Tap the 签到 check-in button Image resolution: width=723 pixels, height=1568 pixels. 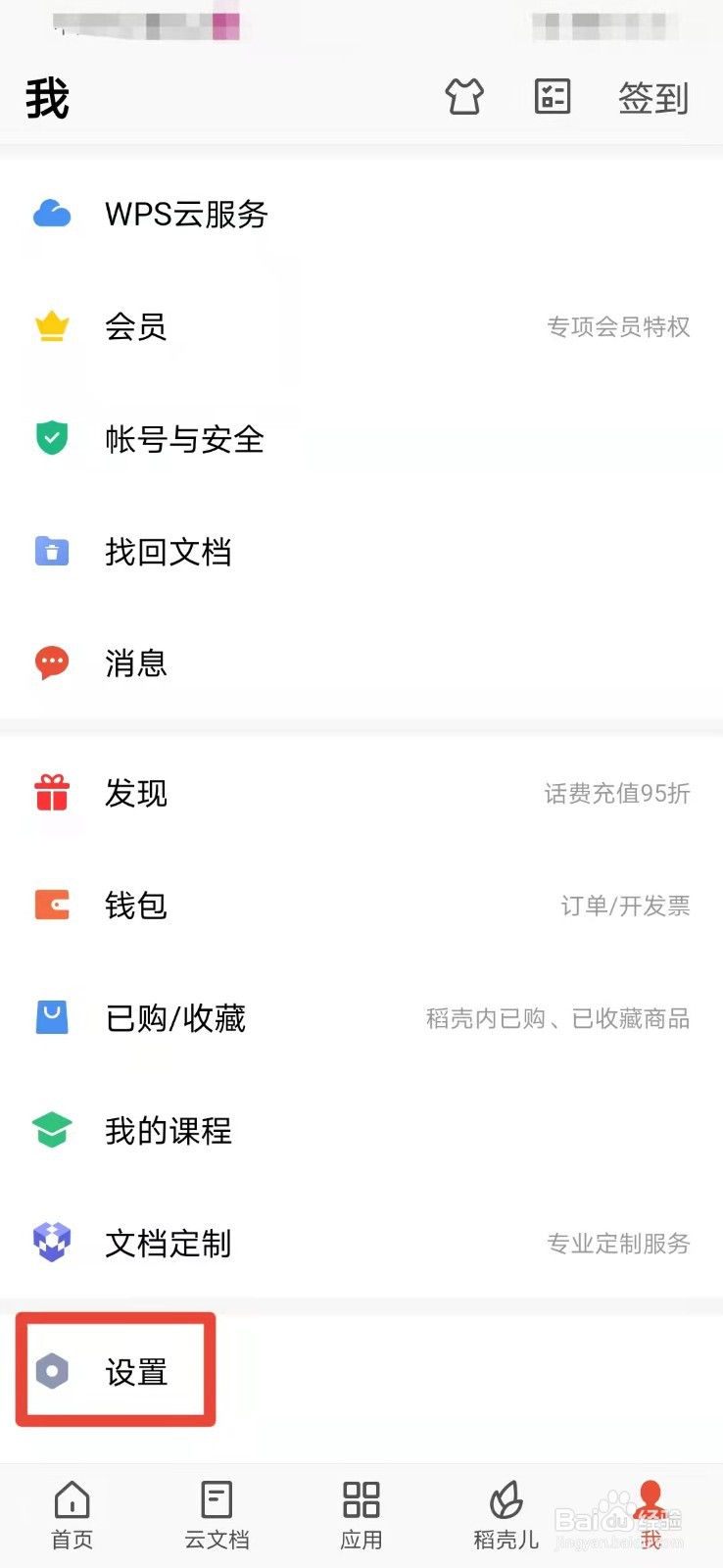pyautogui.click(x=653, y=98)
